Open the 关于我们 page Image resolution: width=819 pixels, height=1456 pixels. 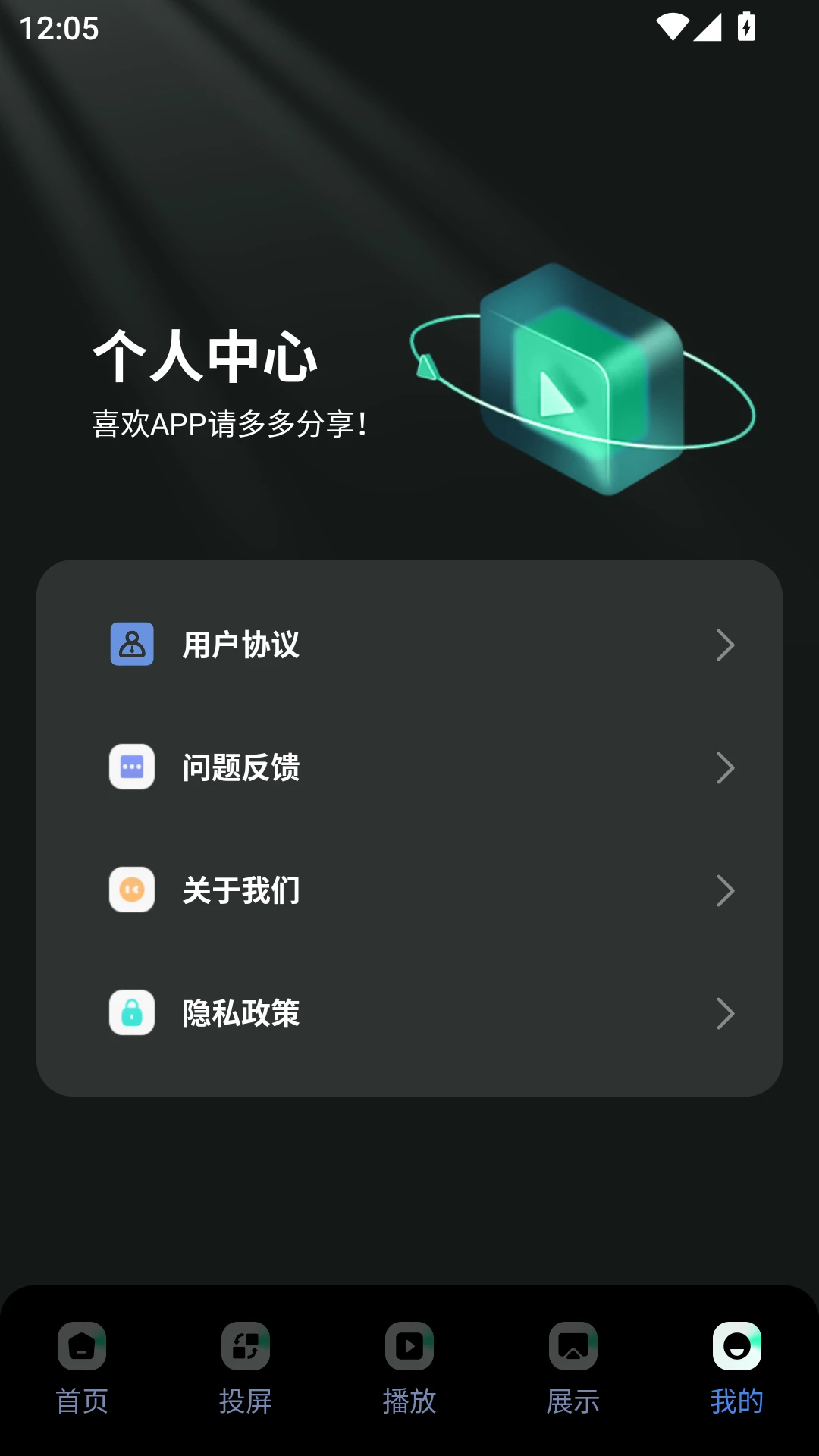[x=409, y=890]
